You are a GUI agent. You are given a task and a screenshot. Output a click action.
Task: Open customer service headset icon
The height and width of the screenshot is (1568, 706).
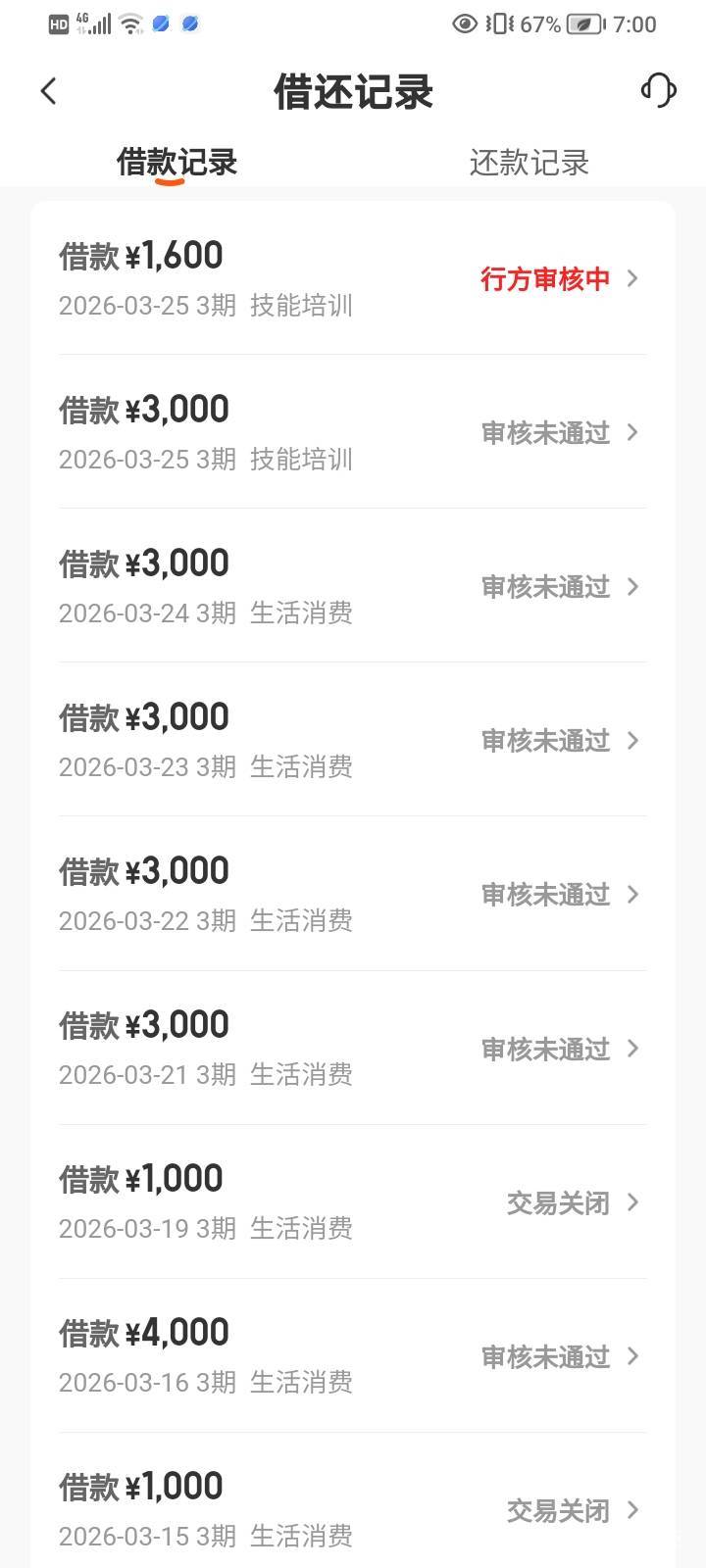[658, 91]
